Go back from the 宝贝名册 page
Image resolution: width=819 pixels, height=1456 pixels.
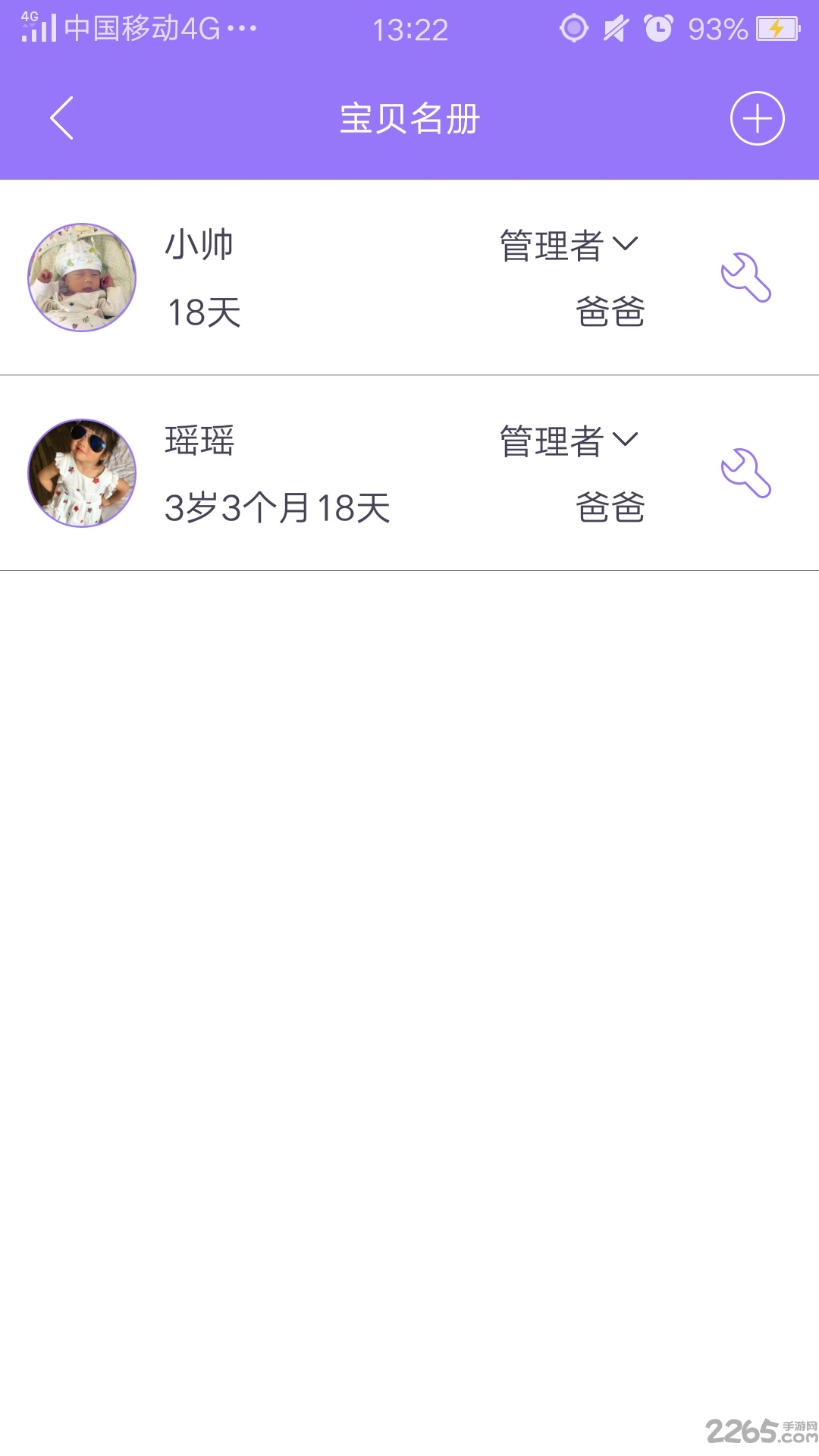pyautogui.click(x=62, y=118)
